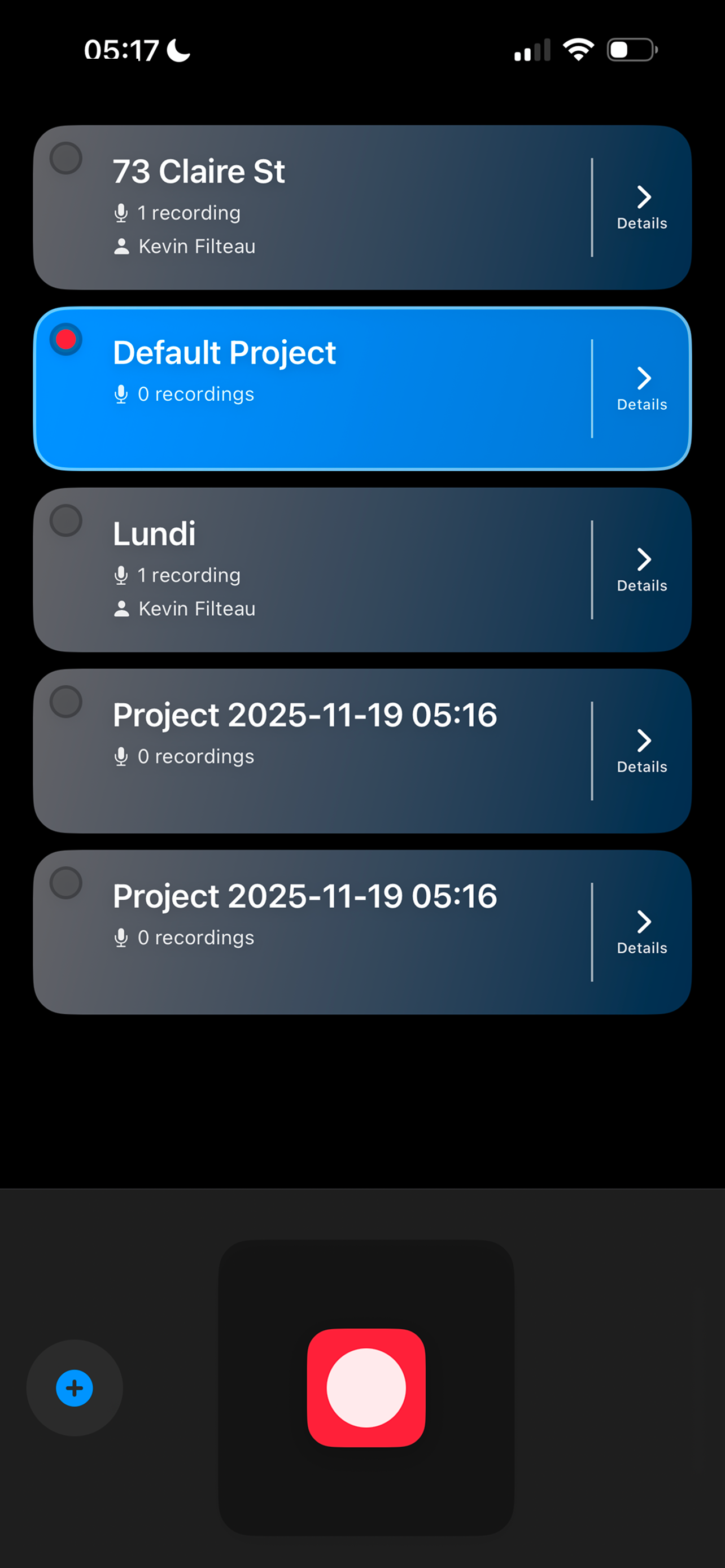
Task: Select the first Project 2025-11-19 radio button
Action: (65, 700)
